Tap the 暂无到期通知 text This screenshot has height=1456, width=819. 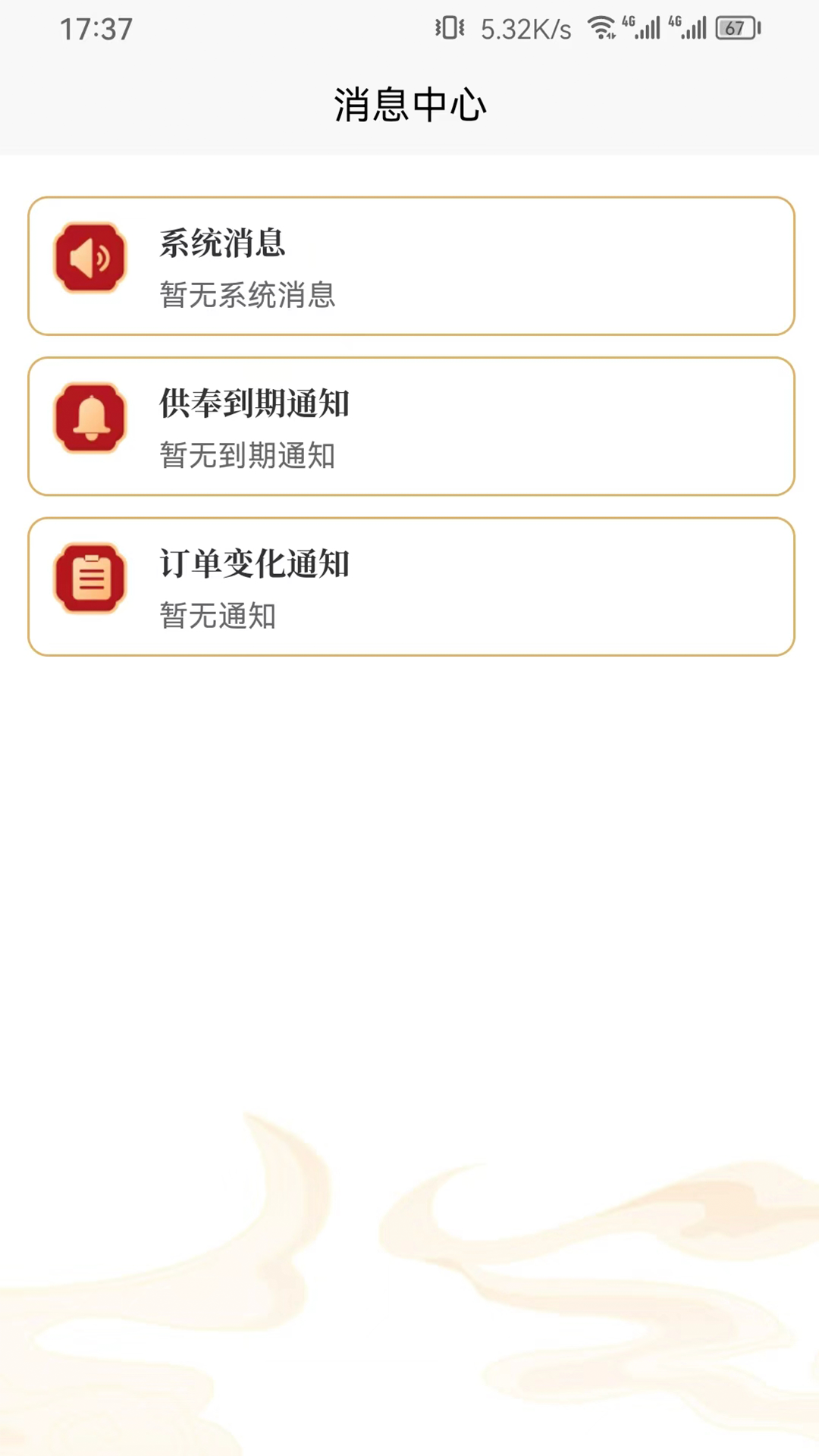pos(247,457)
